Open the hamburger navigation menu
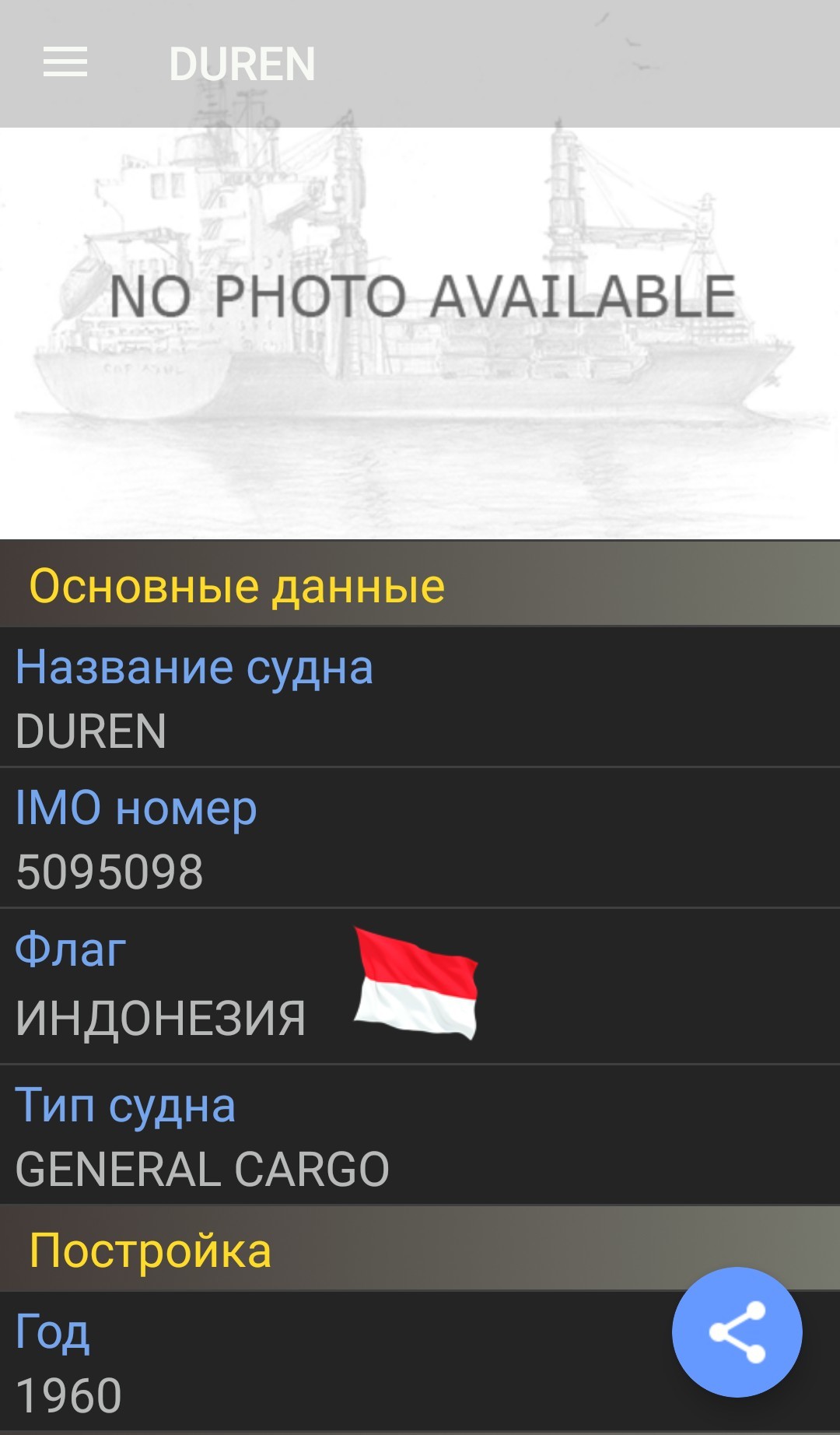 [65, 62]
